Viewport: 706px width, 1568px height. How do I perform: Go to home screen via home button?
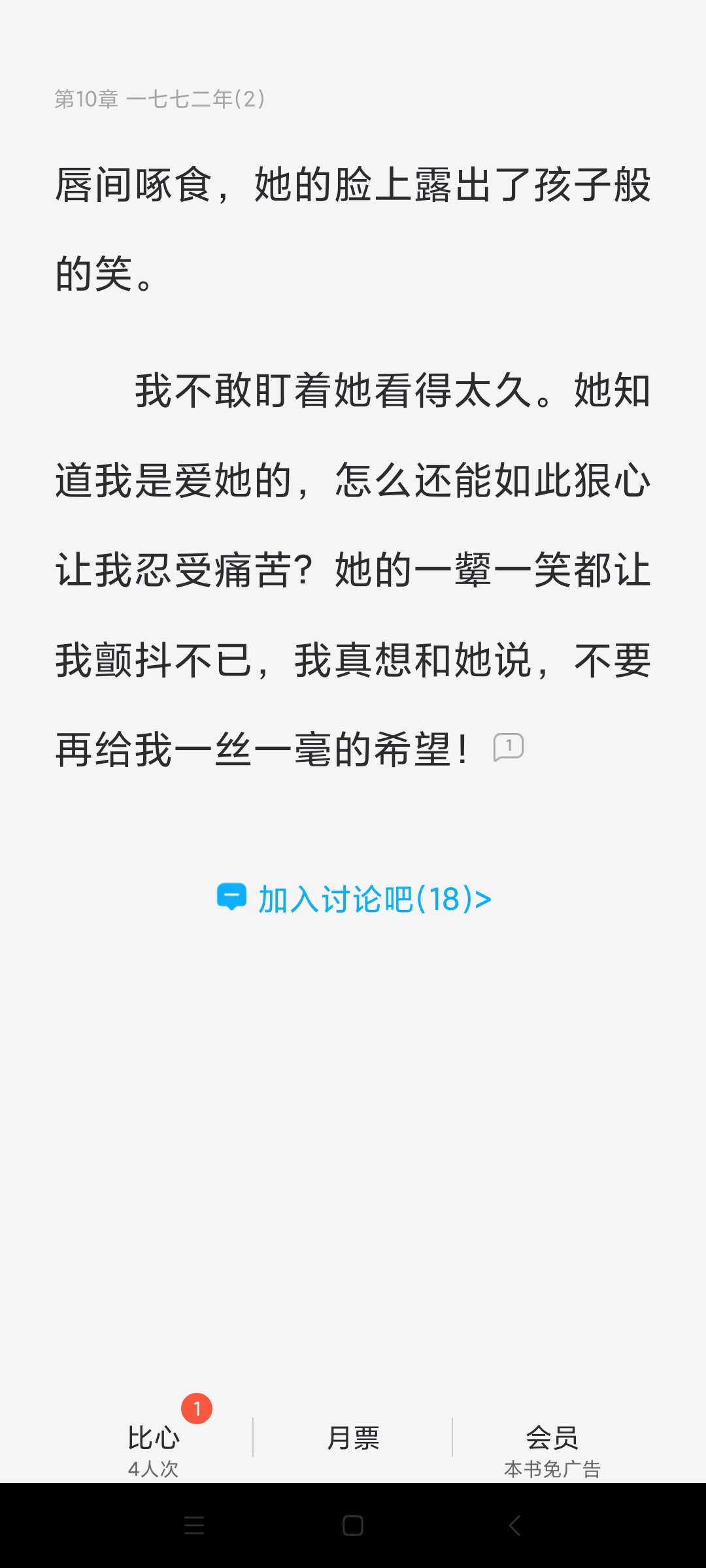coord(353,1526)
